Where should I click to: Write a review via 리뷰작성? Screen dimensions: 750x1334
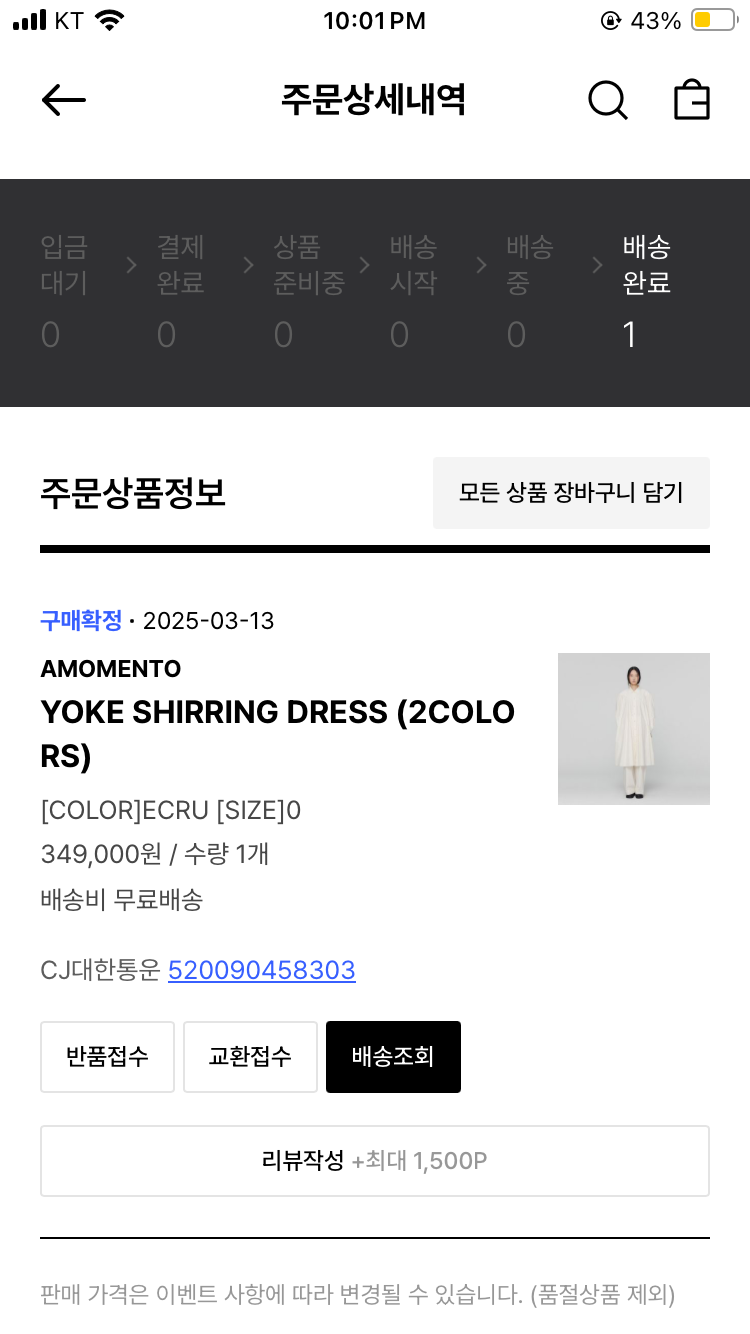tap(375, 1161)
